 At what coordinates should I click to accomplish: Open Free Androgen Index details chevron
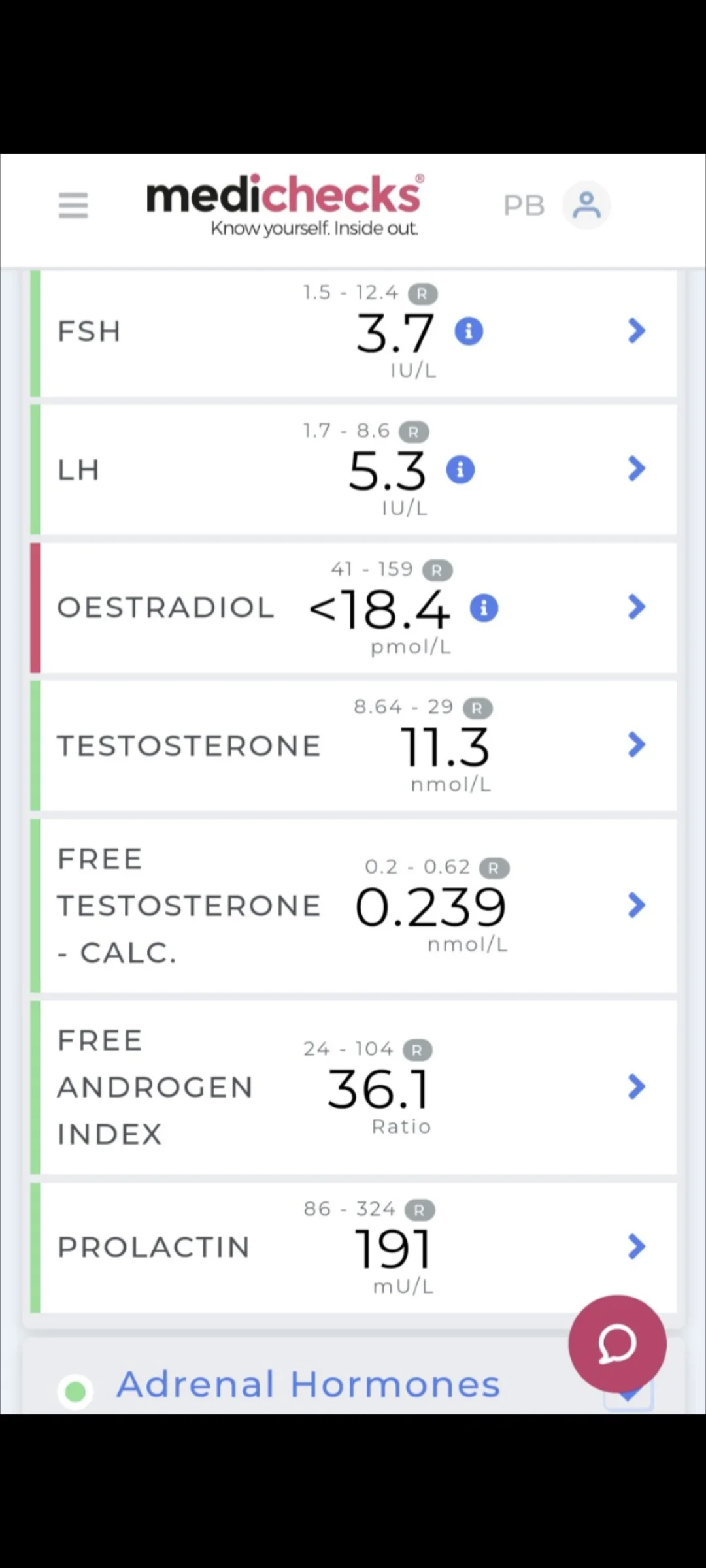tap(636, 1086)
